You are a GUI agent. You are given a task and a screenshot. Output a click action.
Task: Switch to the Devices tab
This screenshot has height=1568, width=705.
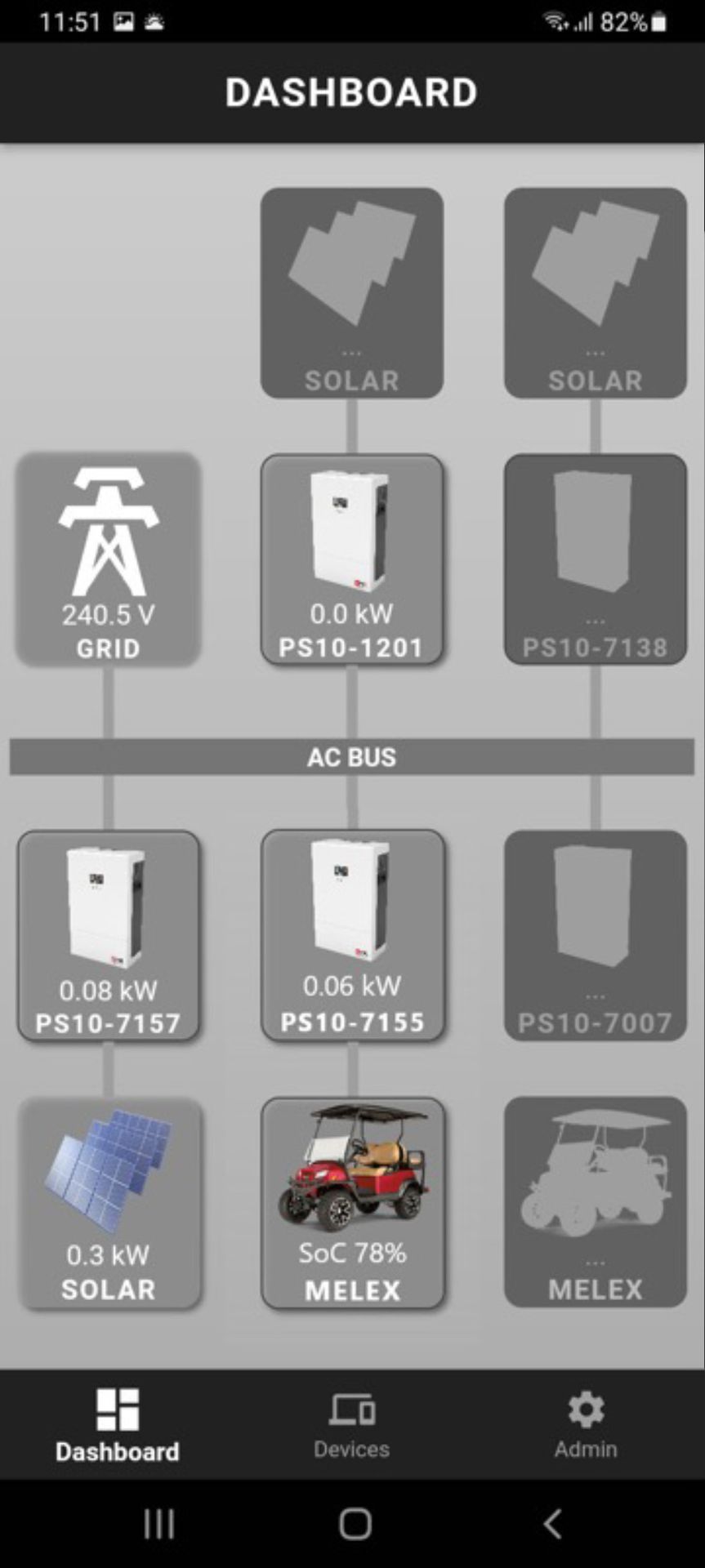pos(352,1425)
